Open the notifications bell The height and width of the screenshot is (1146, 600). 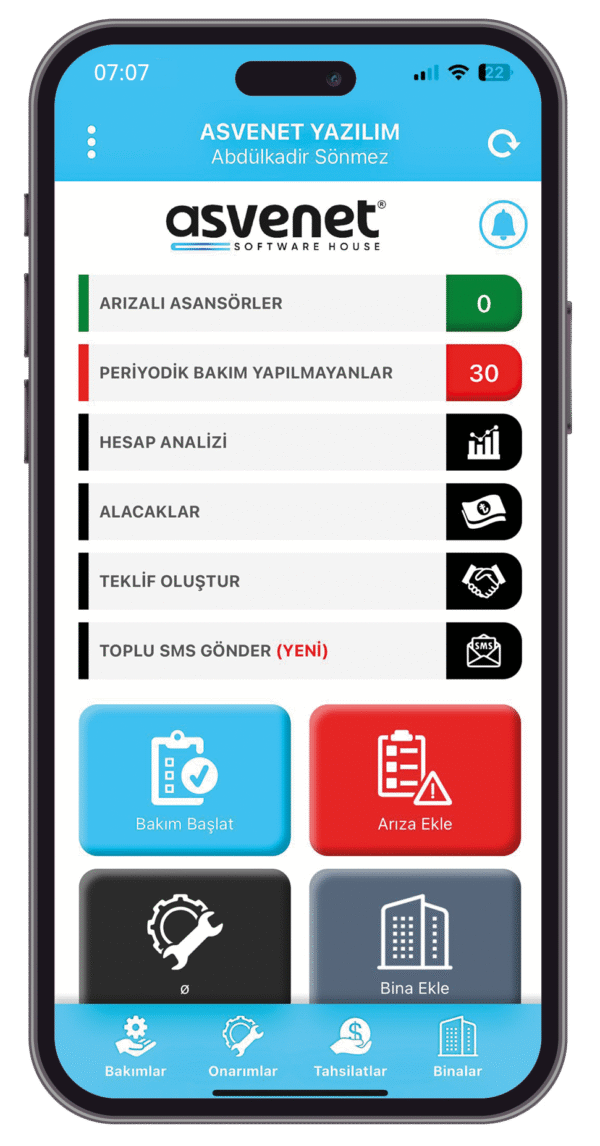(x=503, y=224)
